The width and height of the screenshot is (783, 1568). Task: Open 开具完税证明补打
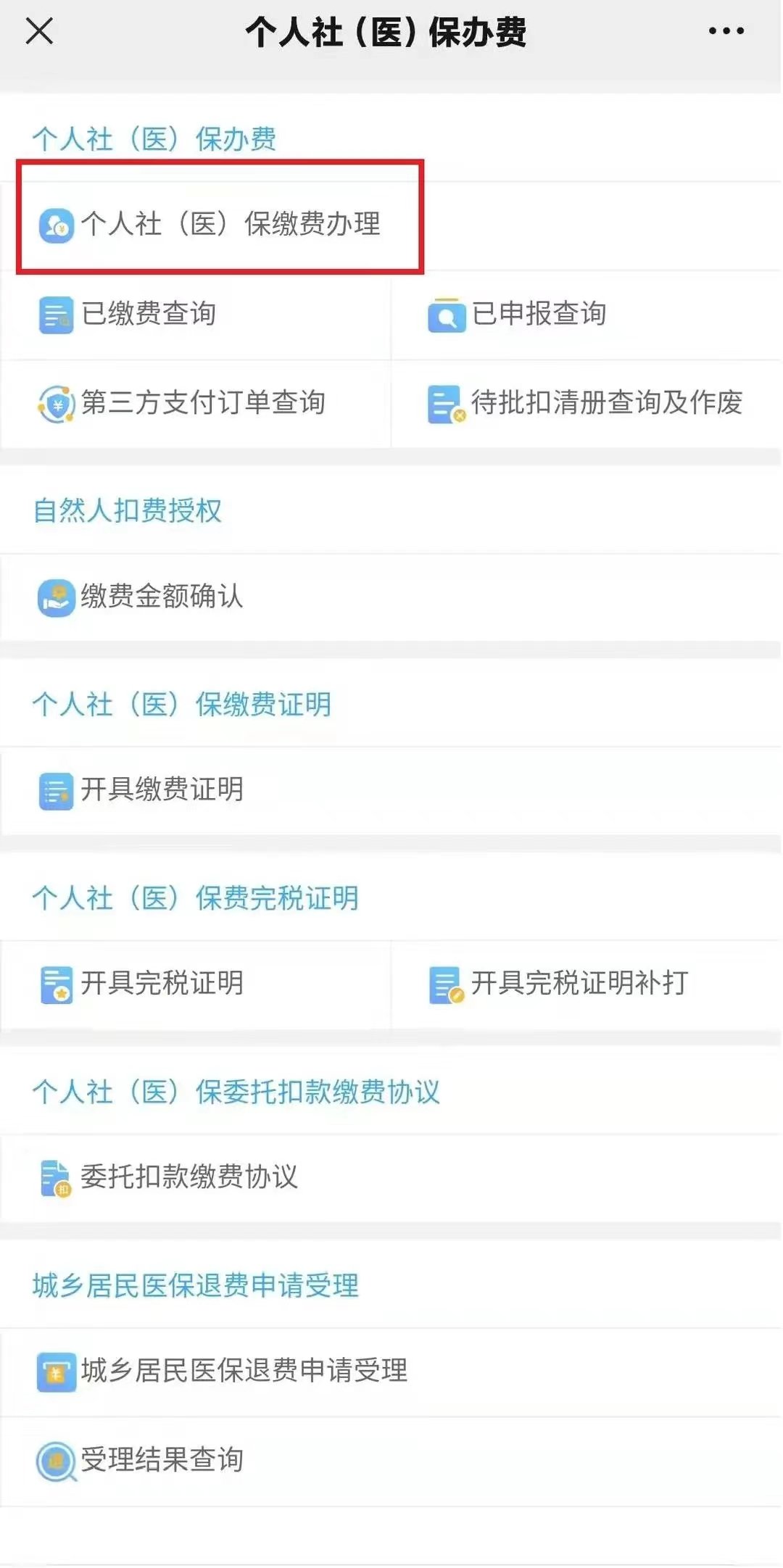pos(579,984)
